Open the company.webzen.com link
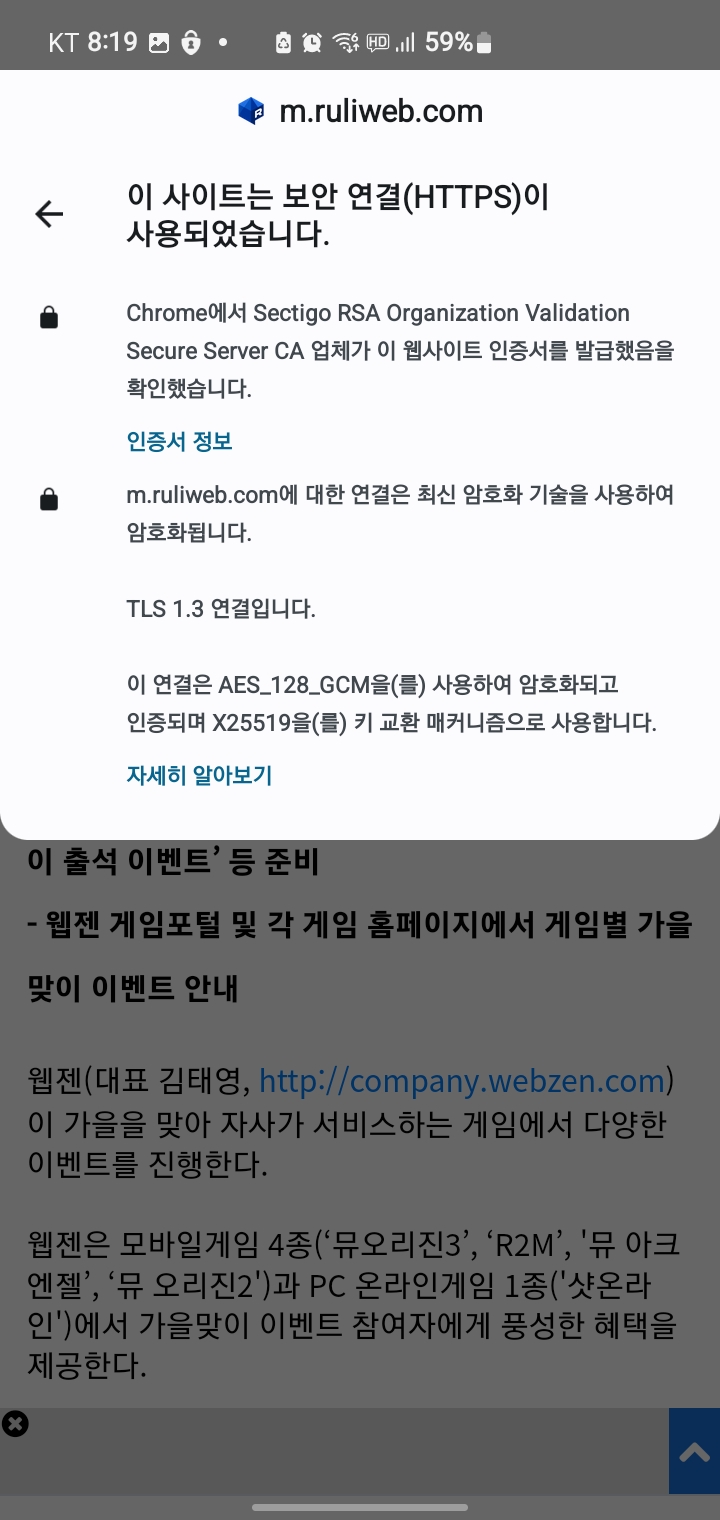Image resolution: width=720 pixels, height=1520 pixels. point(462,1081)
